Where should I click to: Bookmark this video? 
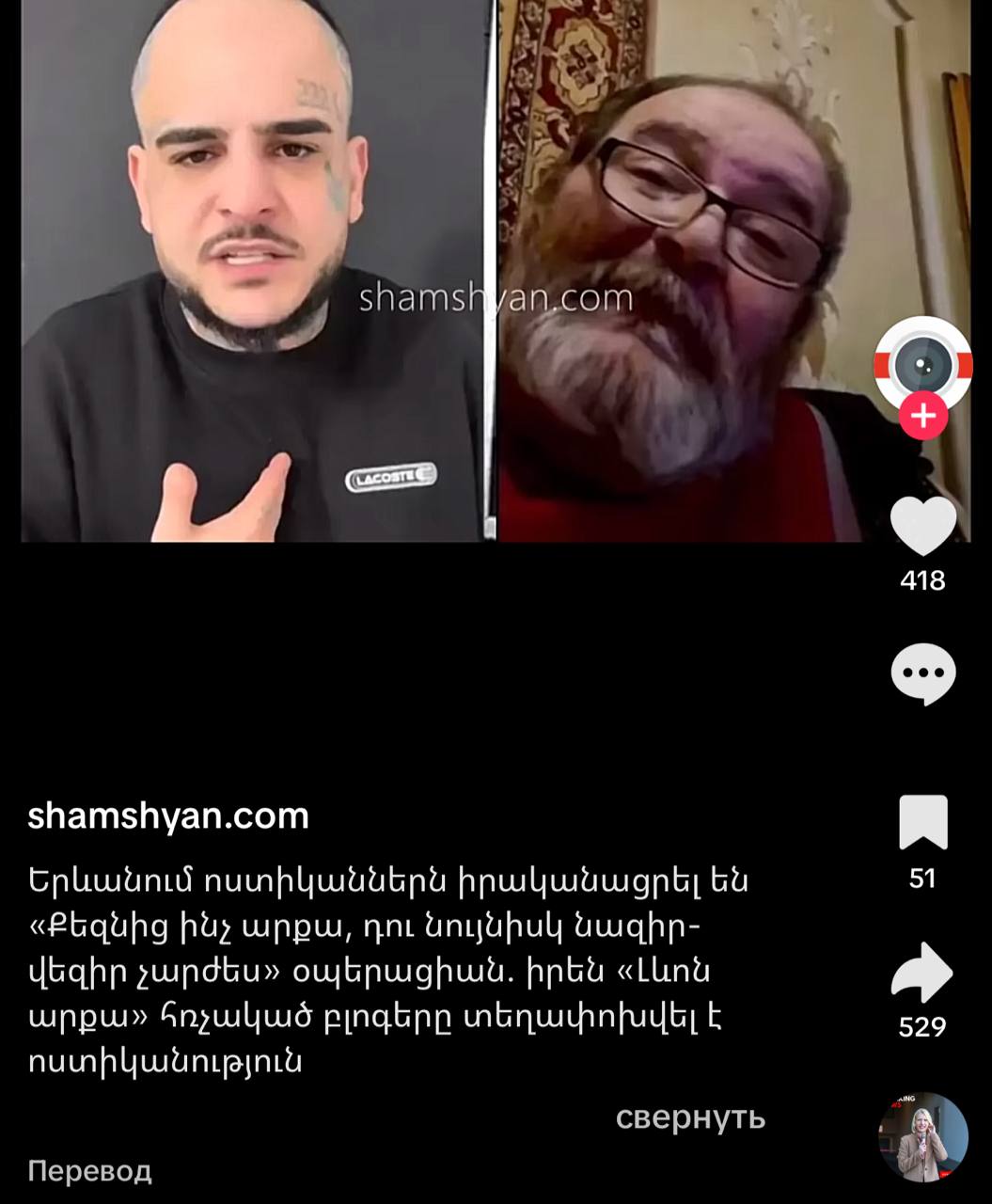pos(922,822)
